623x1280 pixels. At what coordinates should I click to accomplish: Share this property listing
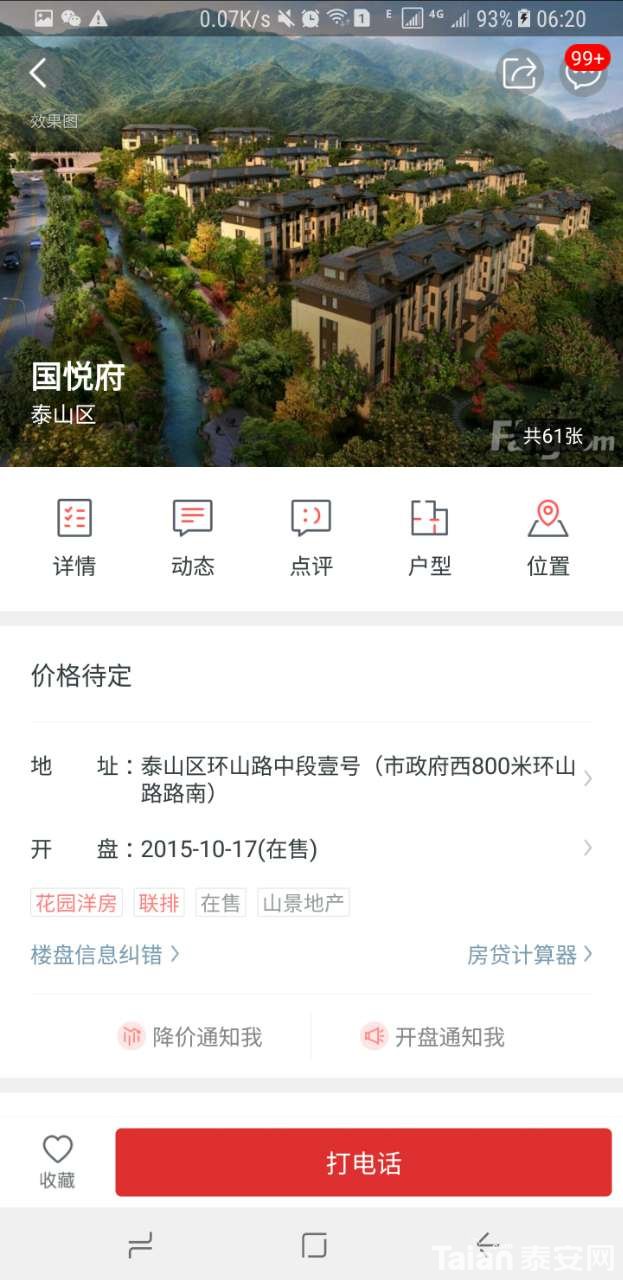[x=520, y=73]
